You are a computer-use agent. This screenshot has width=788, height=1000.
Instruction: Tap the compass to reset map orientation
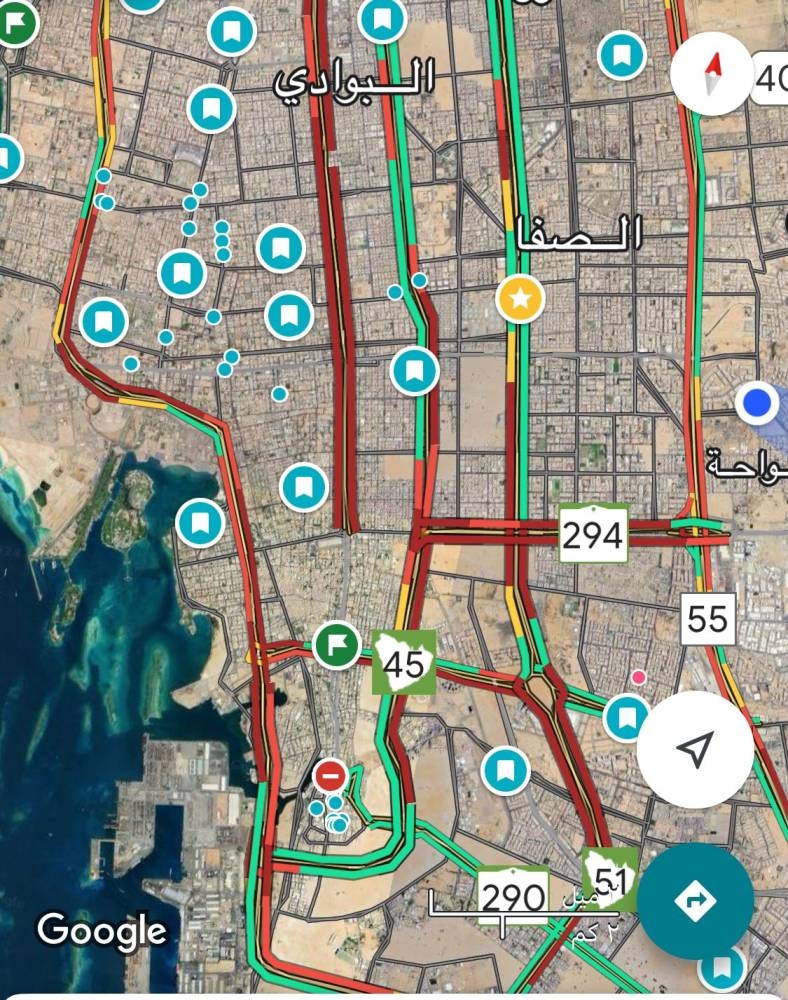coord(712,76)
